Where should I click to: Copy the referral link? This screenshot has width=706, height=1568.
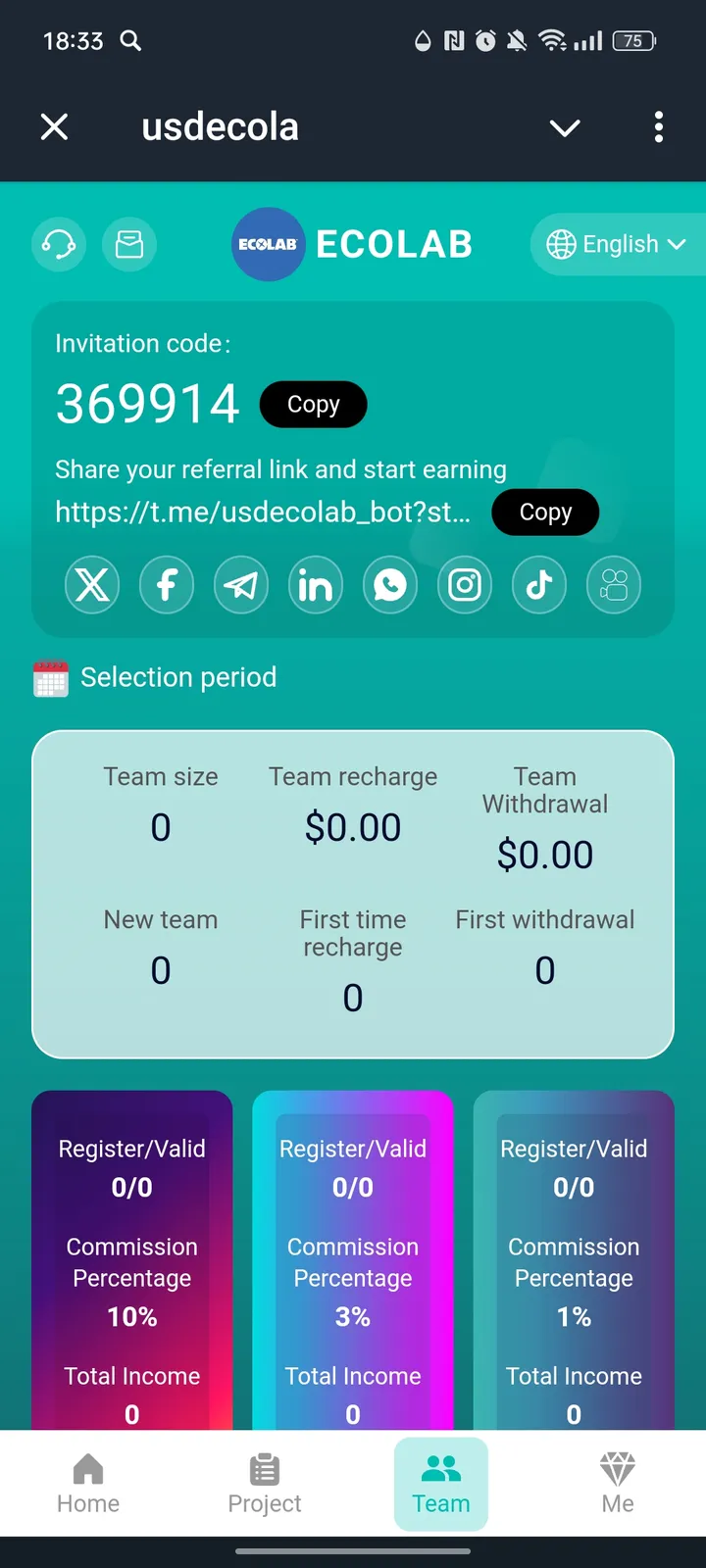(x=545, y=512)
